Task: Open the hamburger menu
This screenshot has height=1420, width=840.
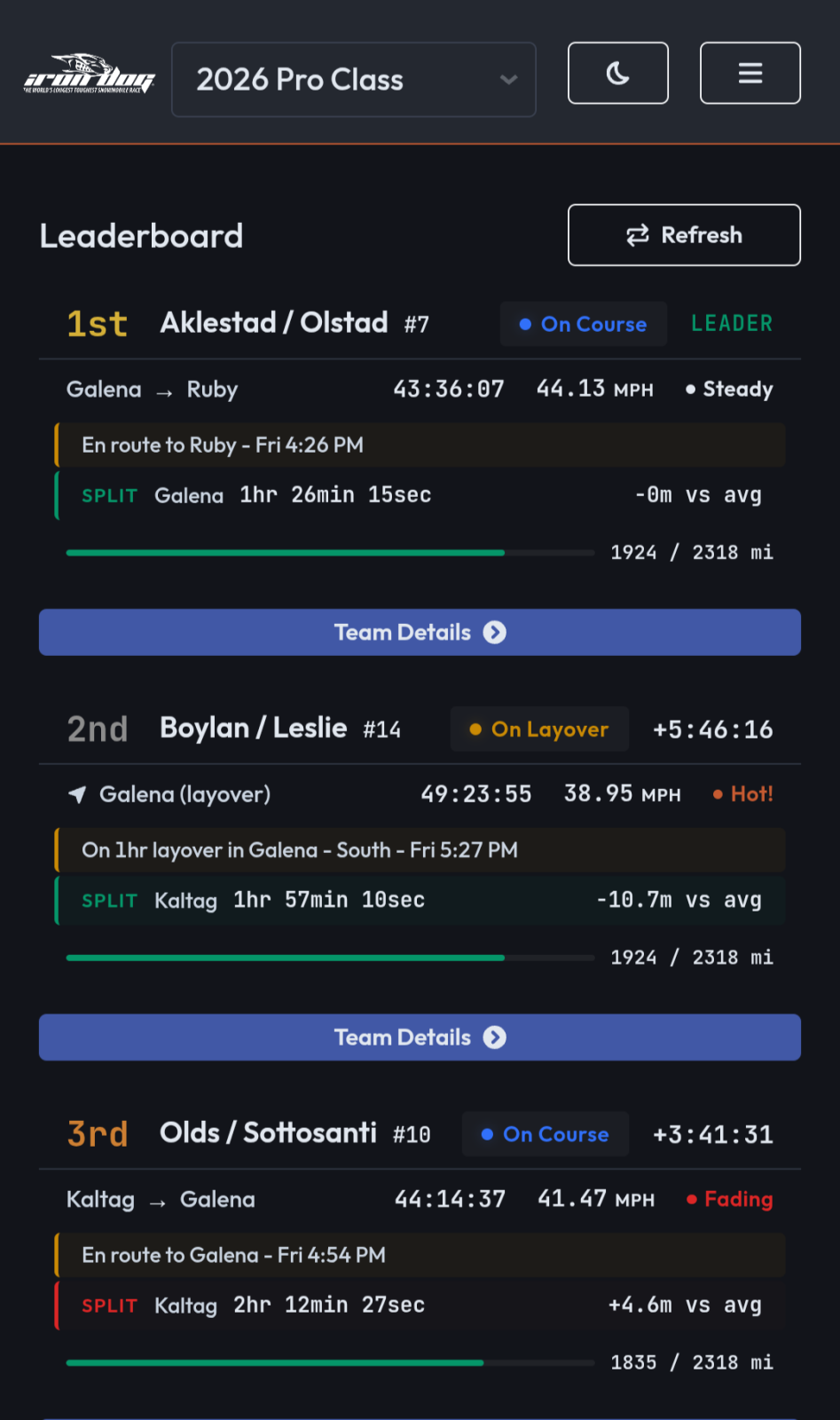Action: point(750,74)
